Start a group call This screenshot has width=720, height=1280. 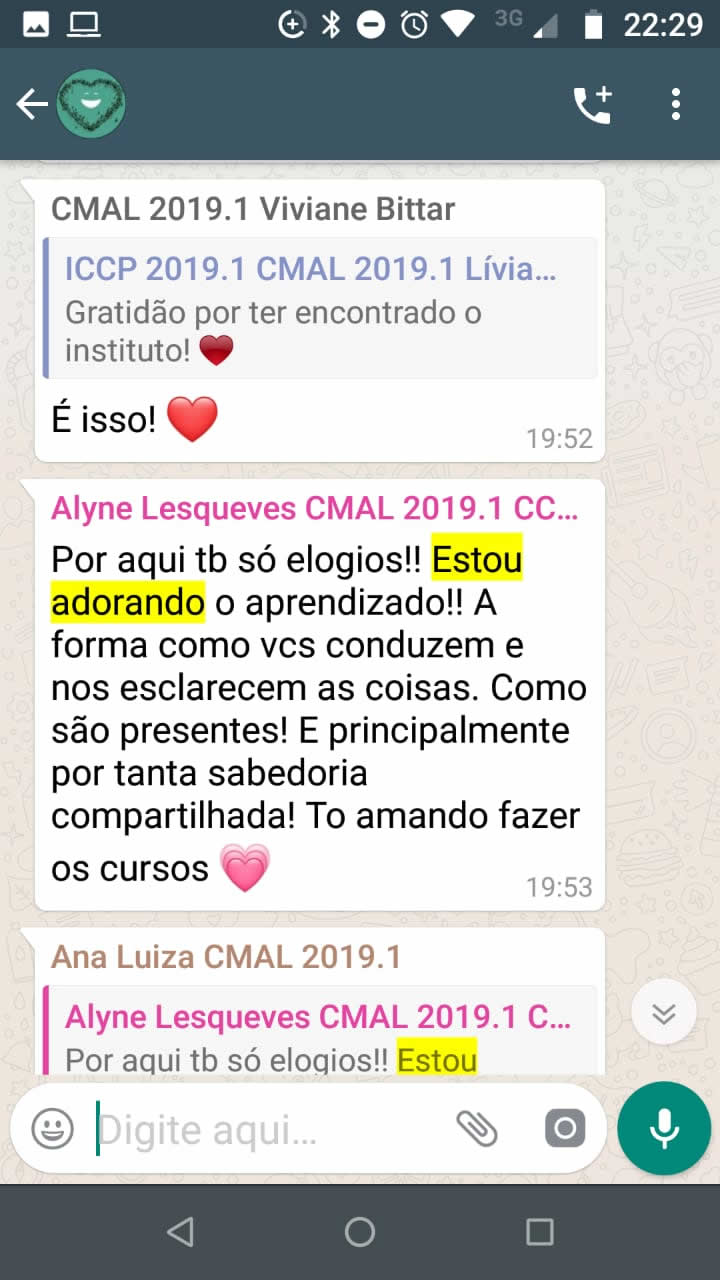click(x=592, y=104)
